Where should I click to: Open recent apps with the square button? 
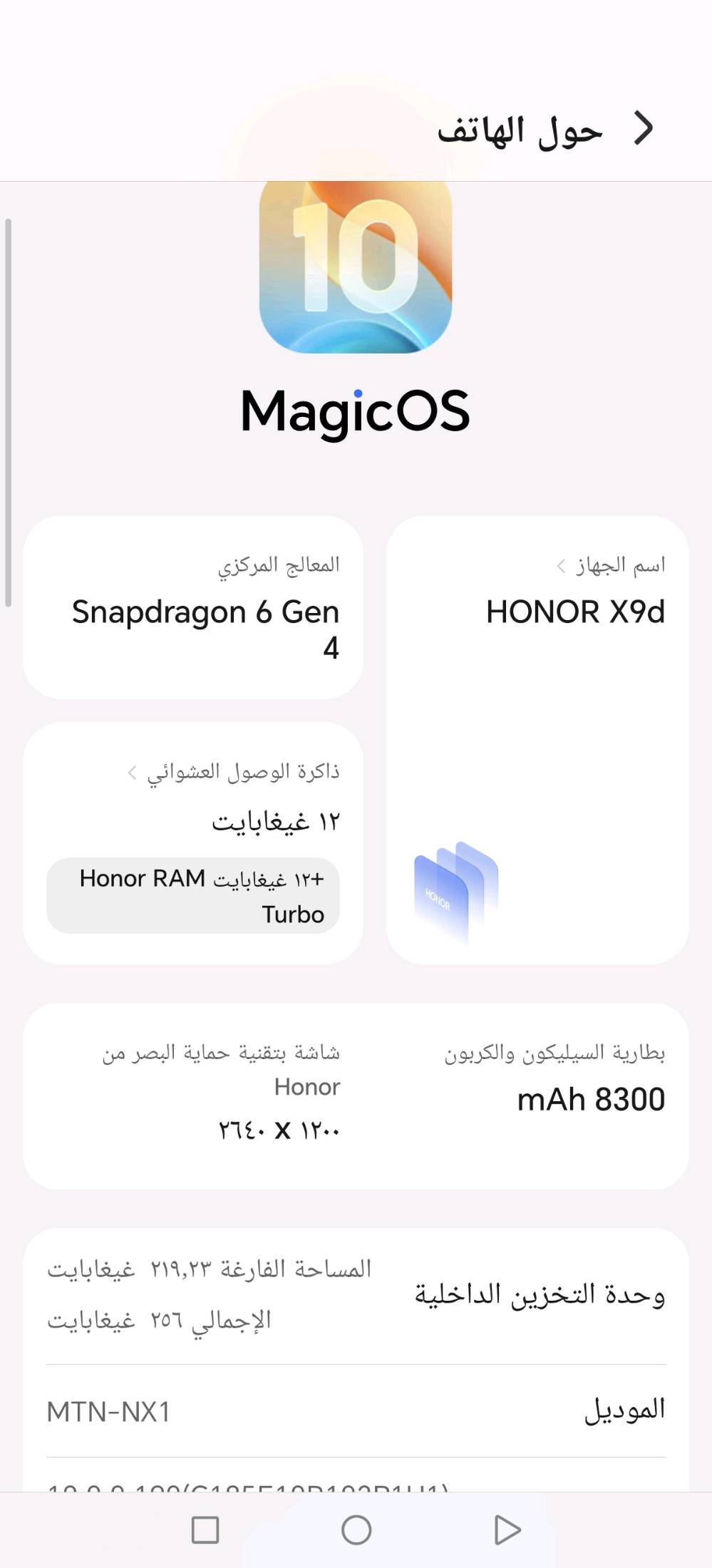click(205, 1530)
